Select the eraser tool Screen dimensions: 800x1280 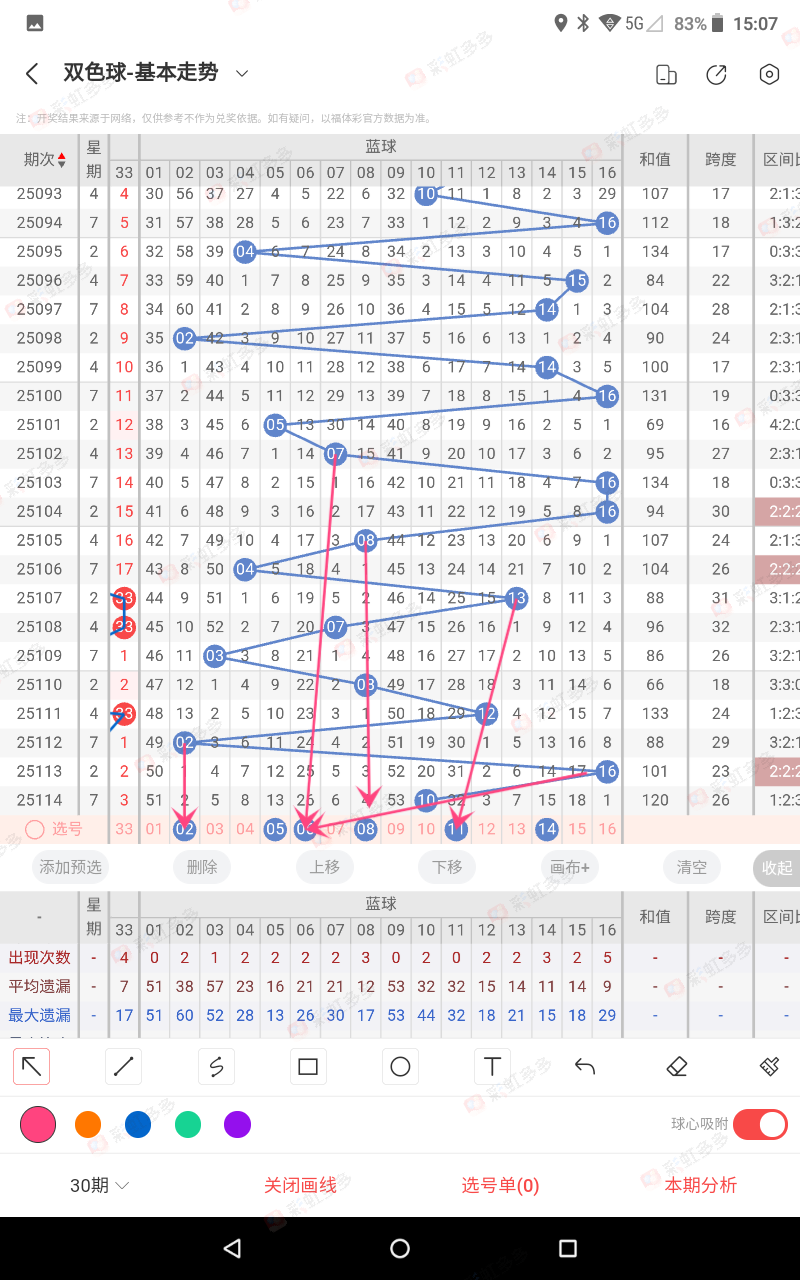[677, 1067]
